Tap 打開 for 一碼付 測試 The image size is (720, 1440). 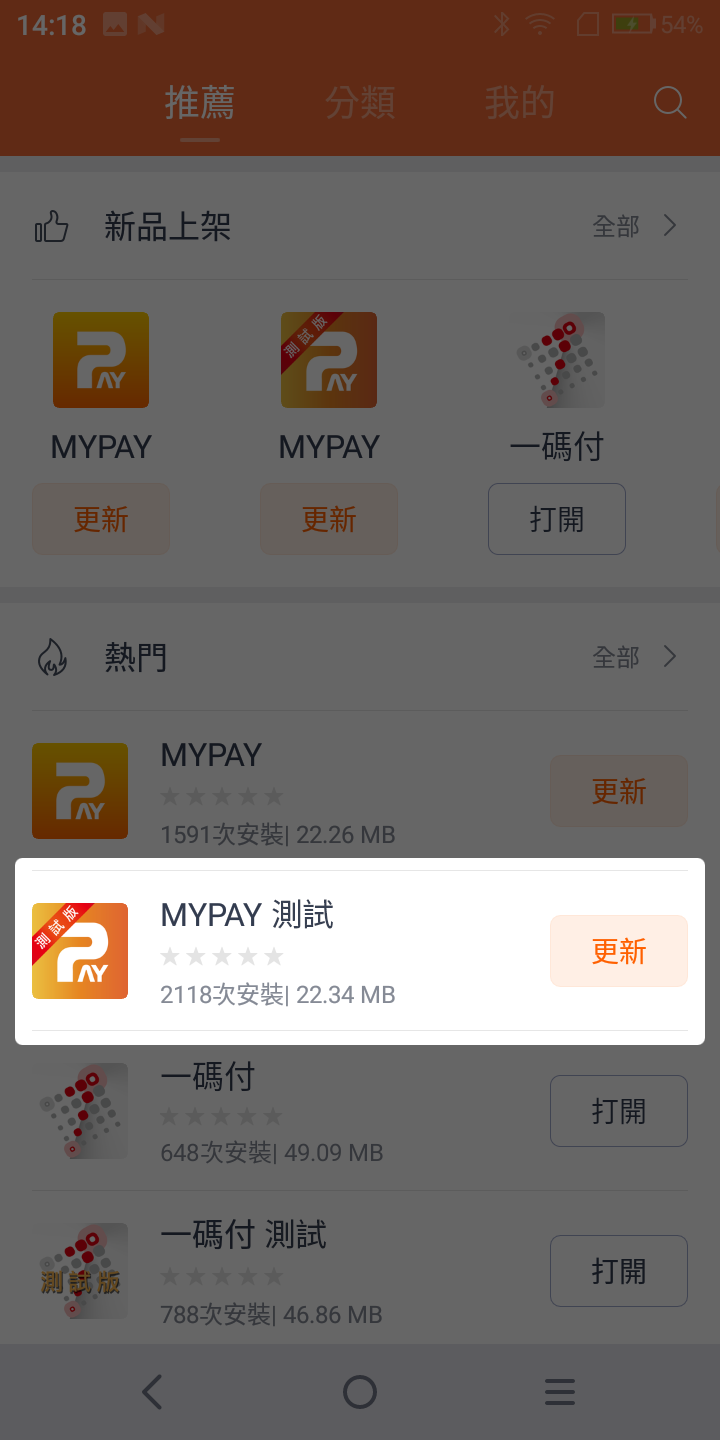[618, 1271]
